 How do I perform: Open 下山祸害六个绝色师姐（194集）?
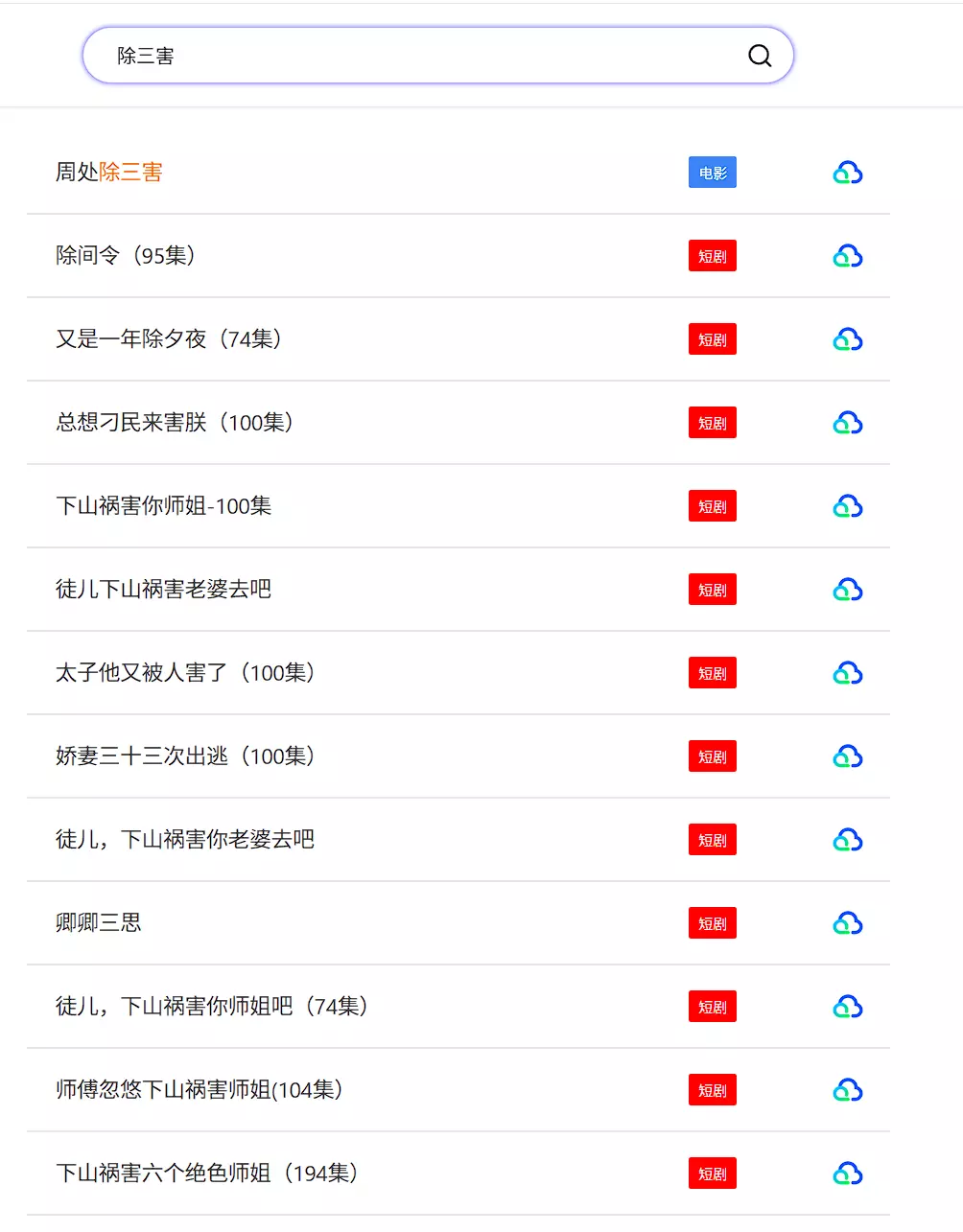(207, 1174)
